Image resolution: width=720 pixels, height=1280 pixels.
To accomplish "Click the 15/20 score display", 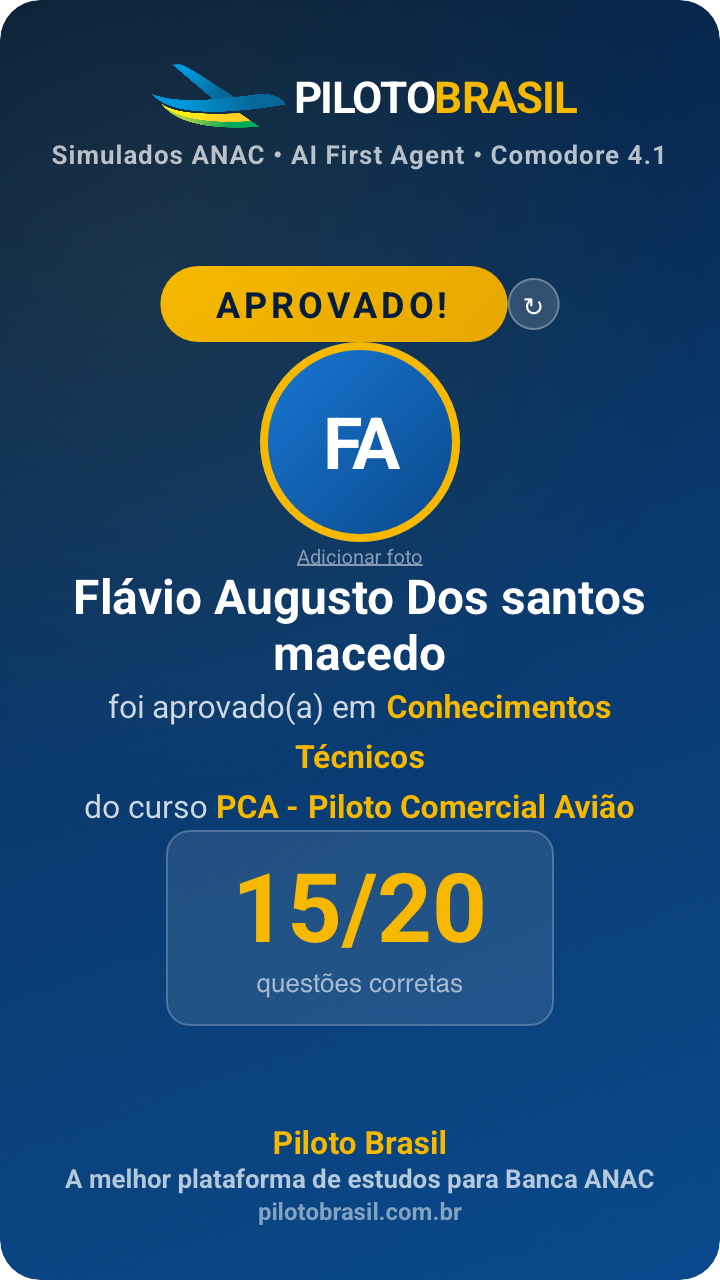I will click(x=360, y=905).
